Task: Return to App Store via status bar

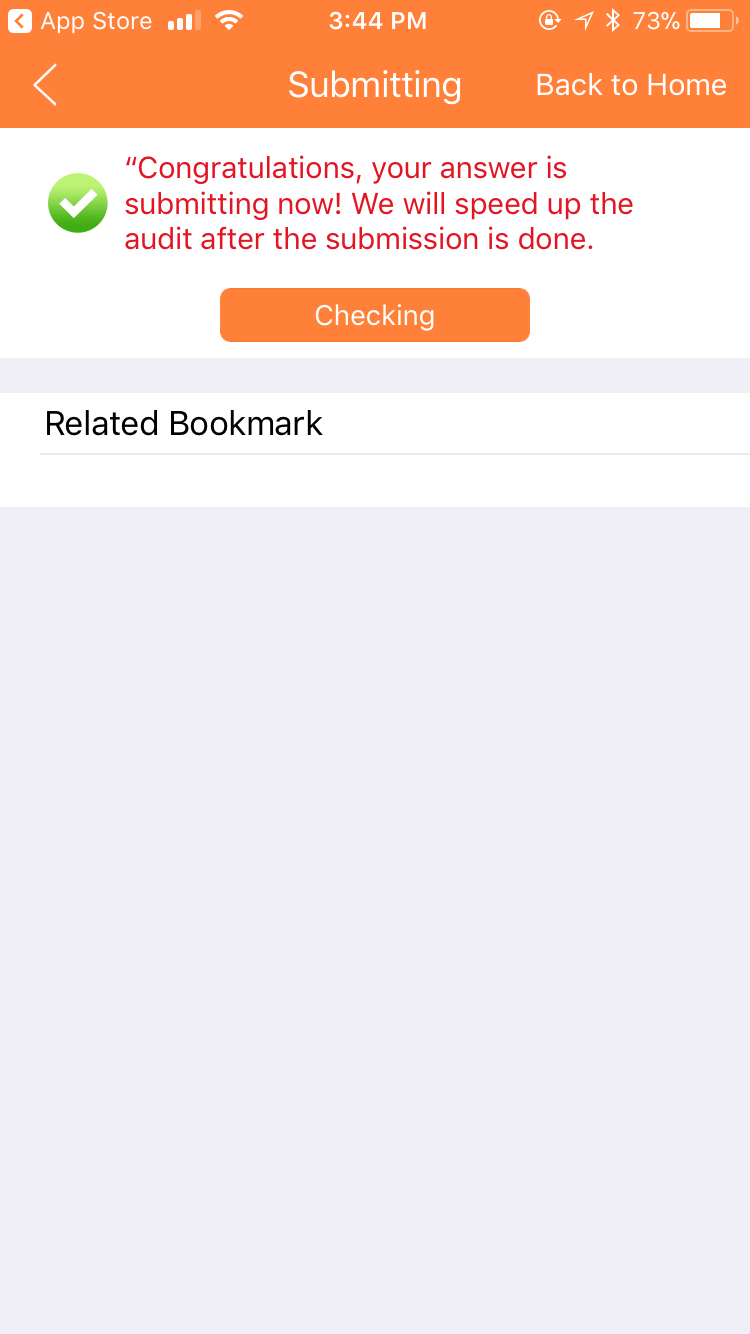Action: (80, 20)
